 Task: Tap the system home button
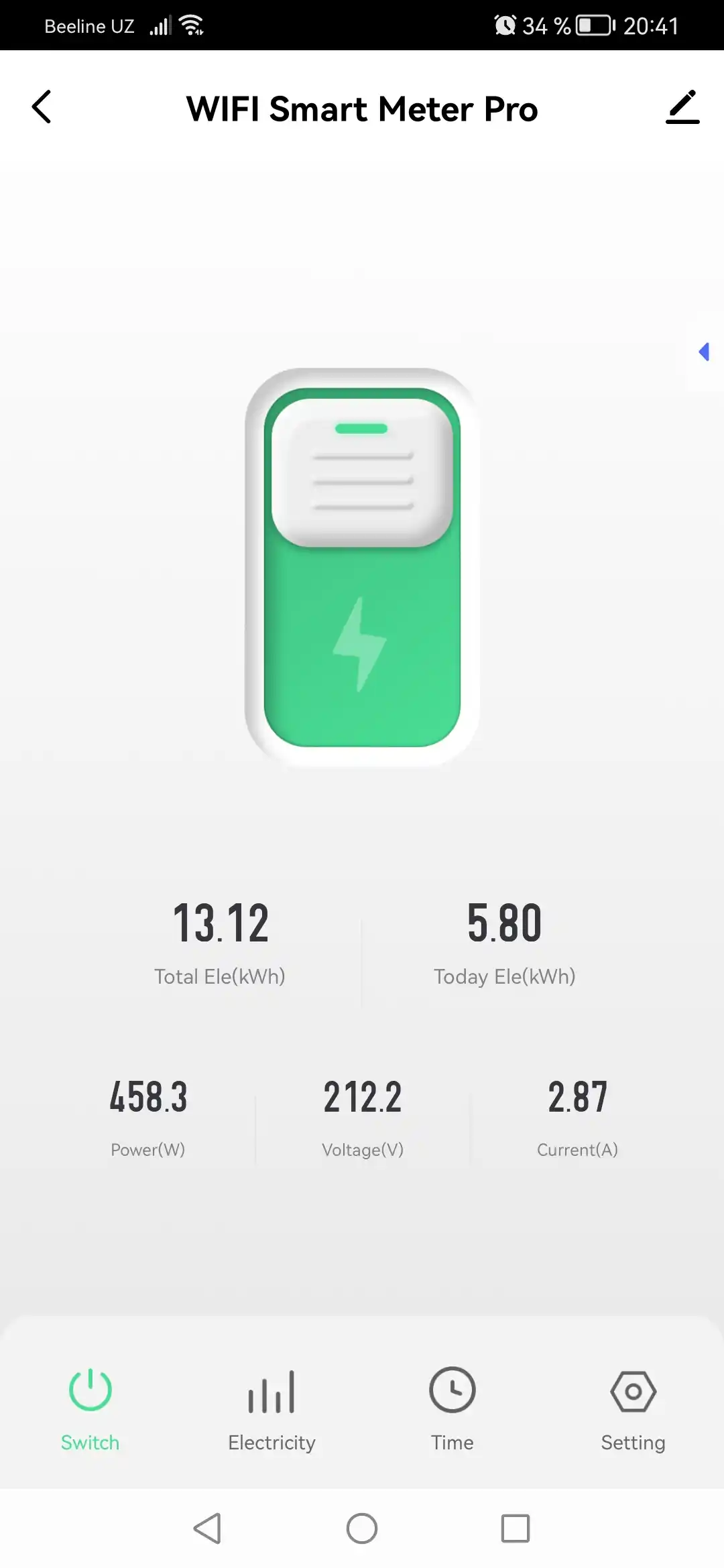point(362,1528)
